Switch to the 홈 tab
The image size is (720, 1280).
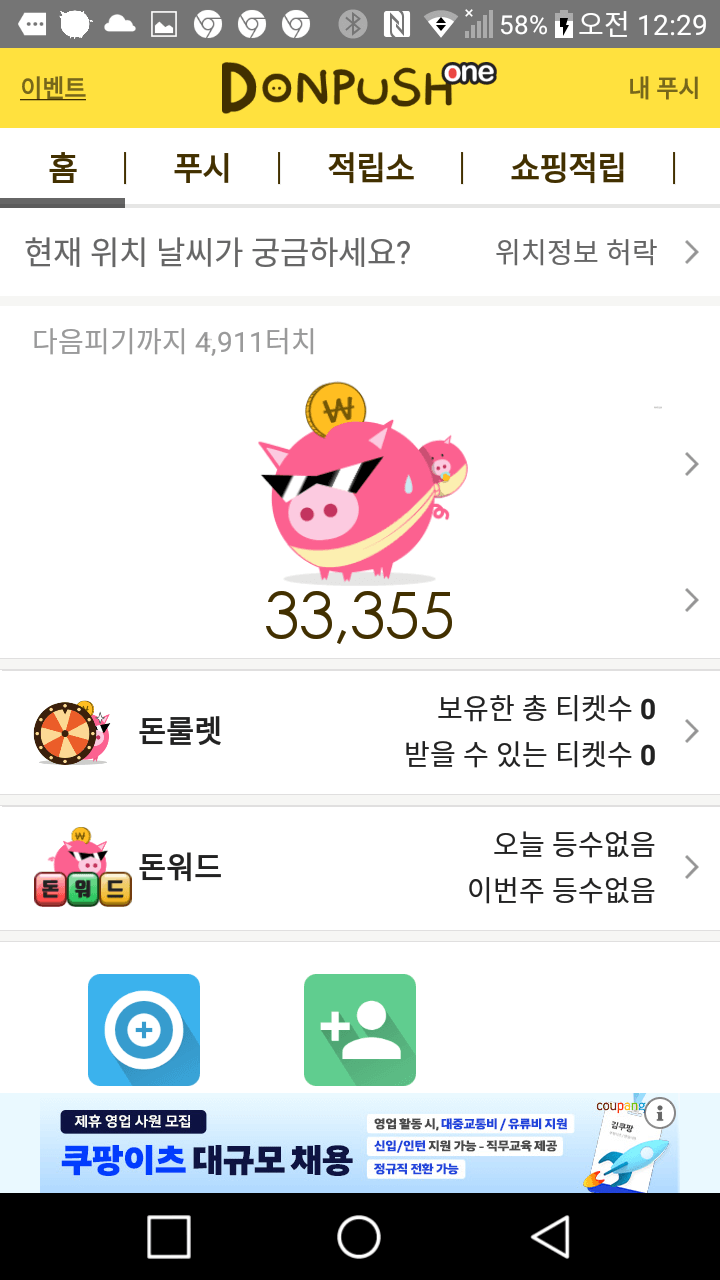(62, 168)
